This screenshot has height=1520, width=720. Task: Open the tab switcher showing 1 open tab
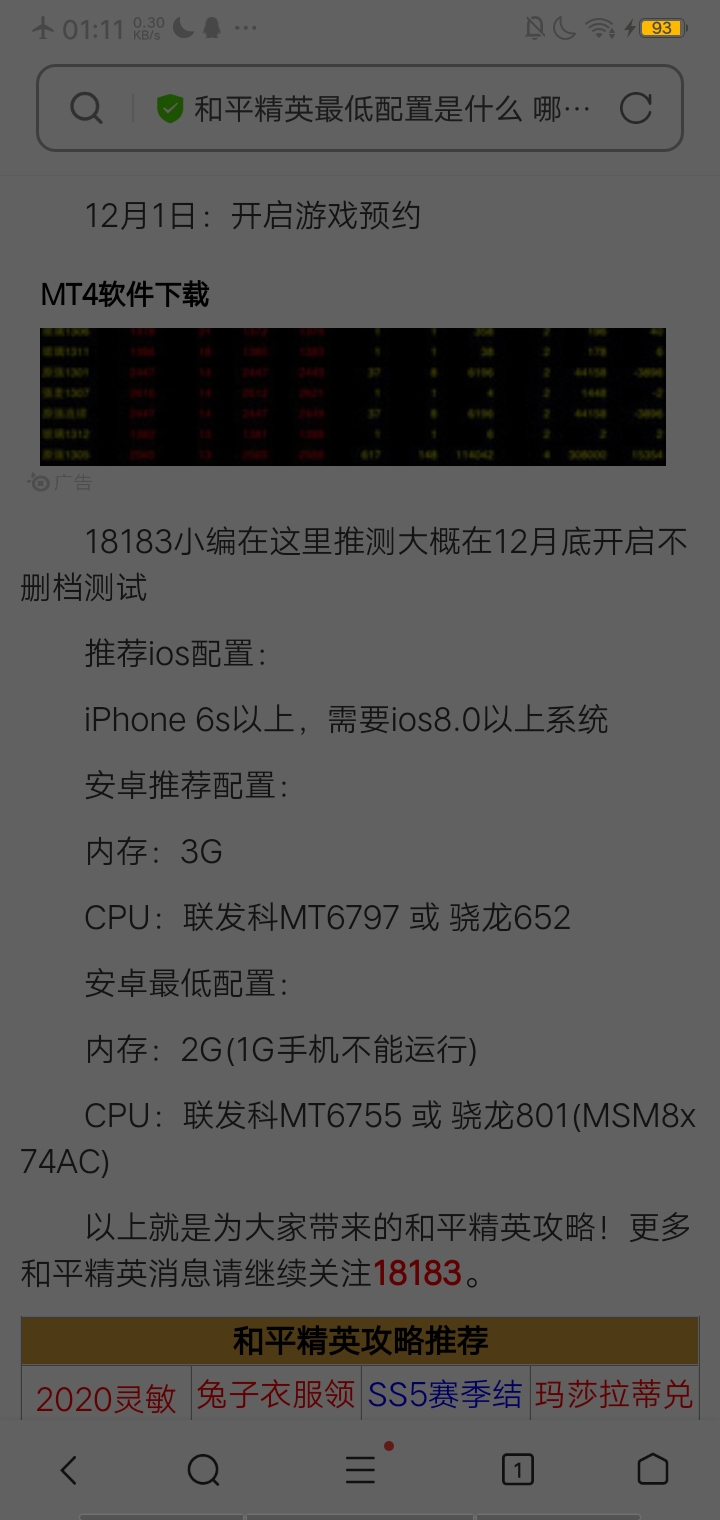click(517, 1470)
